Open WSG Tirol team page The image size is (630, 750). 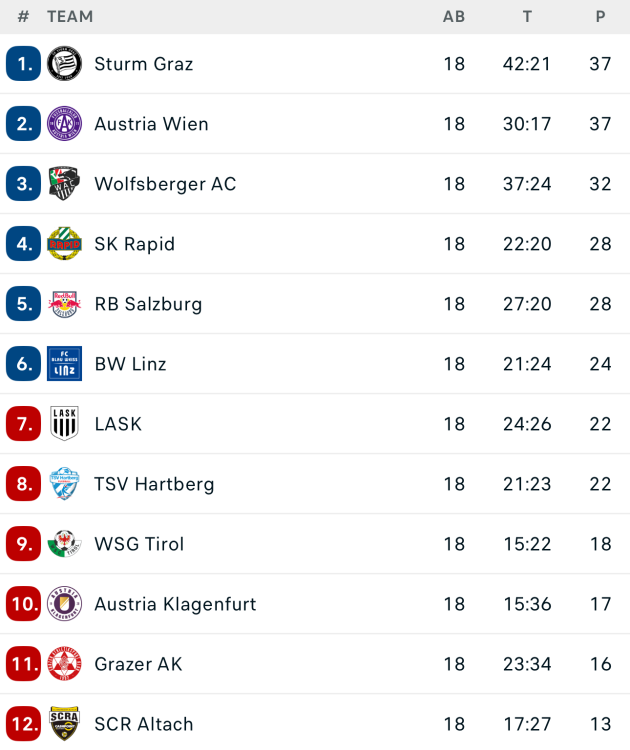(139, 544)
